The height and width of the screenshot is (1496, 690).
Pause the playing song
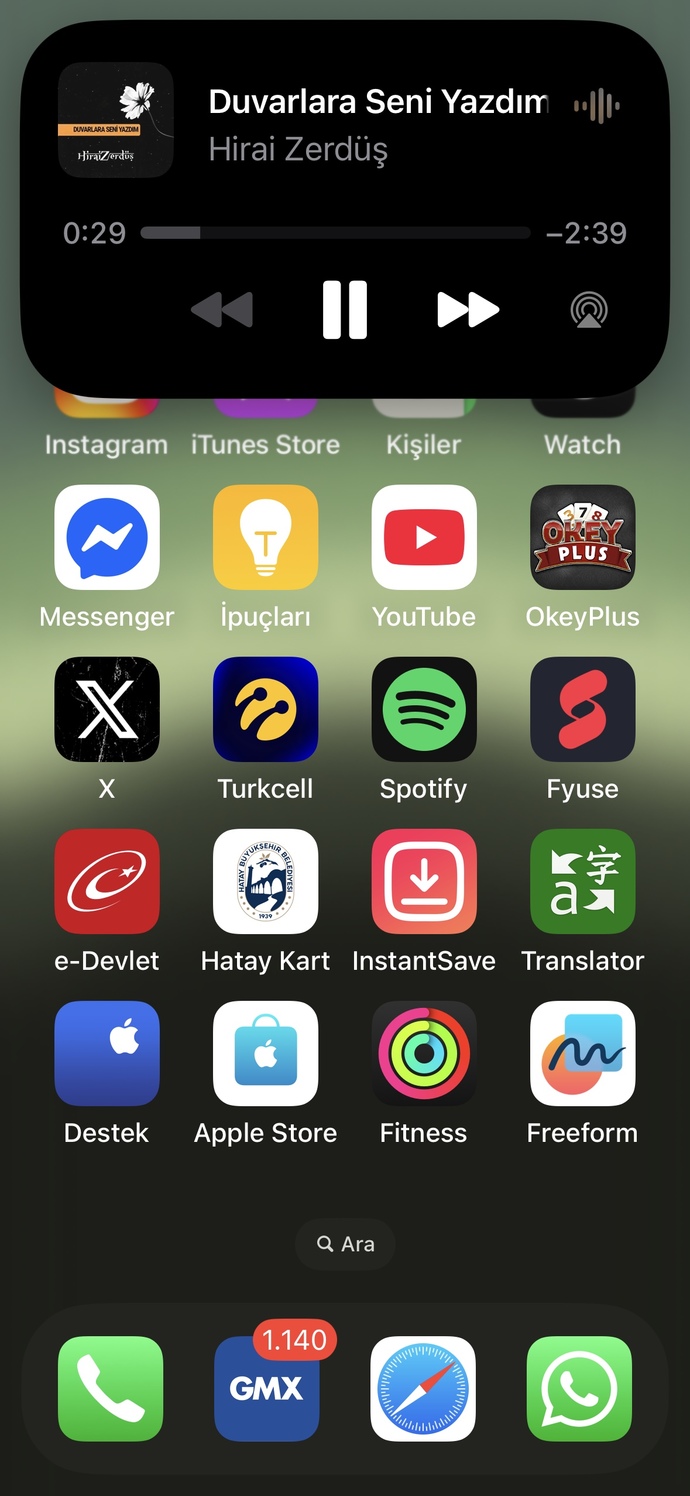pos(345,310)
